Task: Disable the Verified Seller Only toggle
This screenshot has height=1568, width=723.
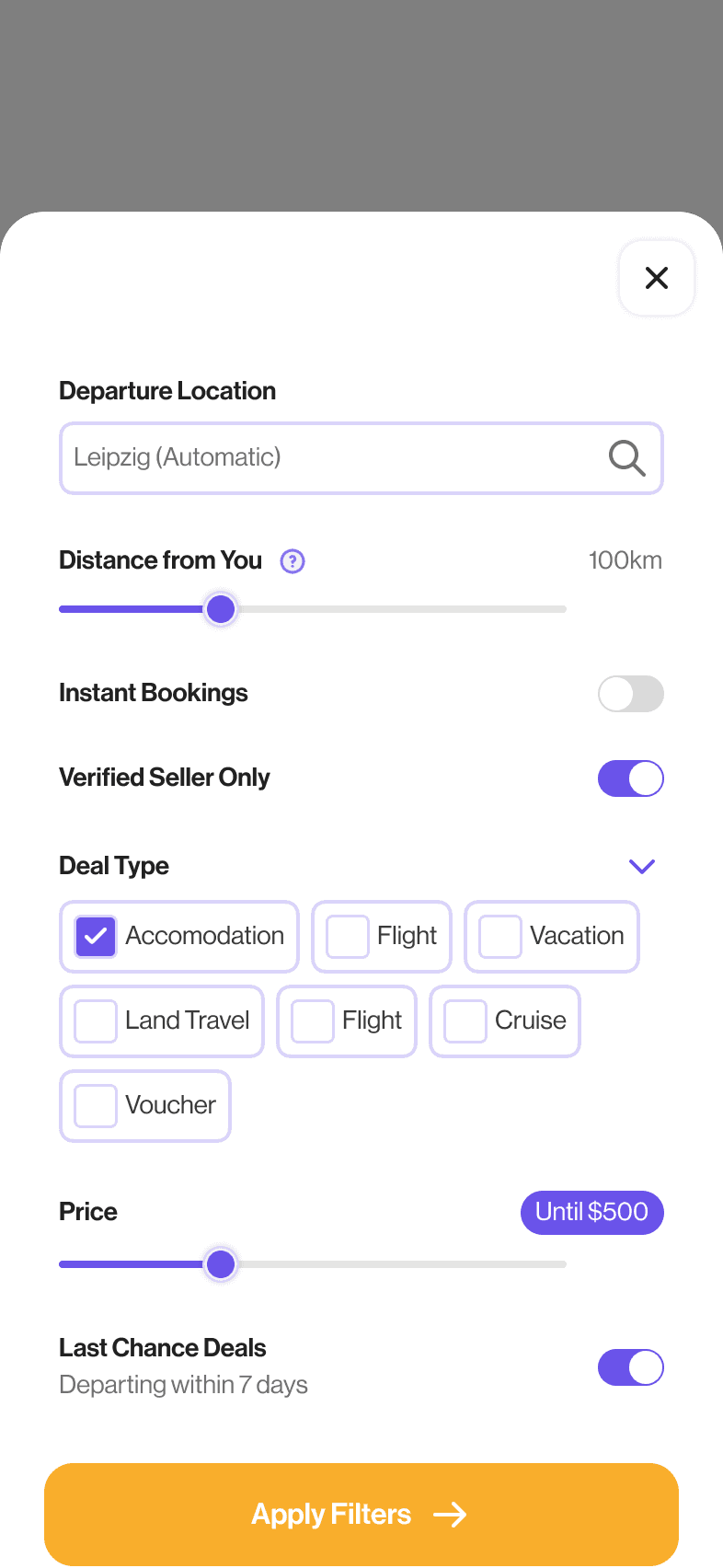Action: tap(631, 778)
